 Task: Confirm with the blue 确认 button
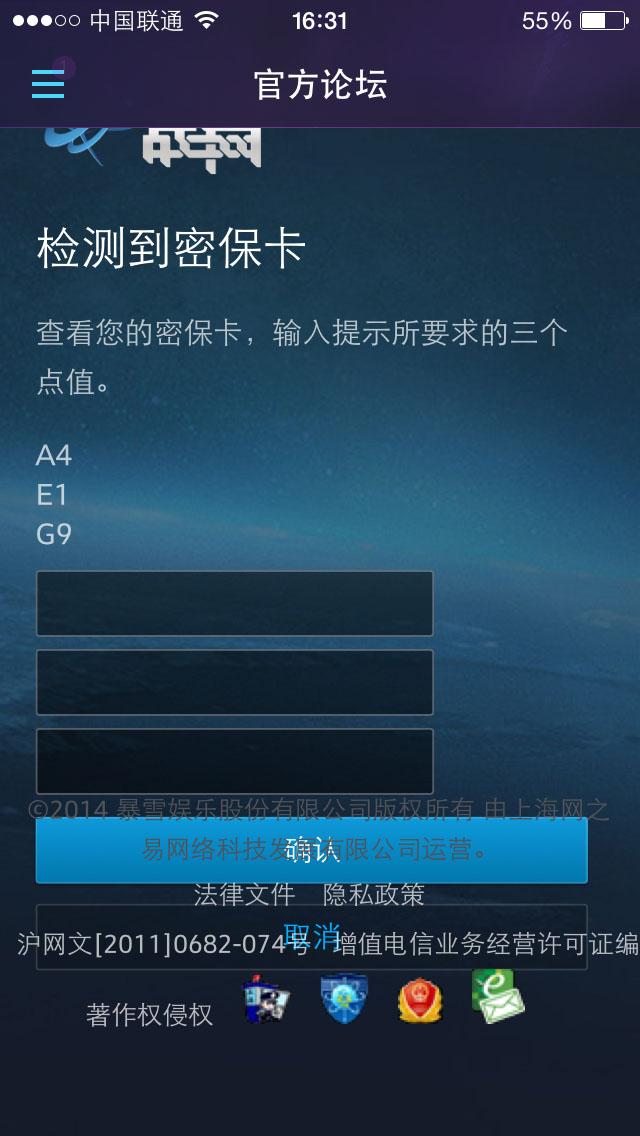point(311,851)
